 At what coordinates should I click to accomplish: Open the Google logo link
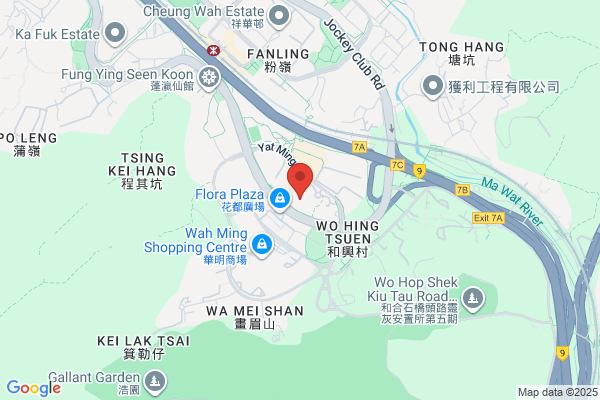tap(34, 388)
